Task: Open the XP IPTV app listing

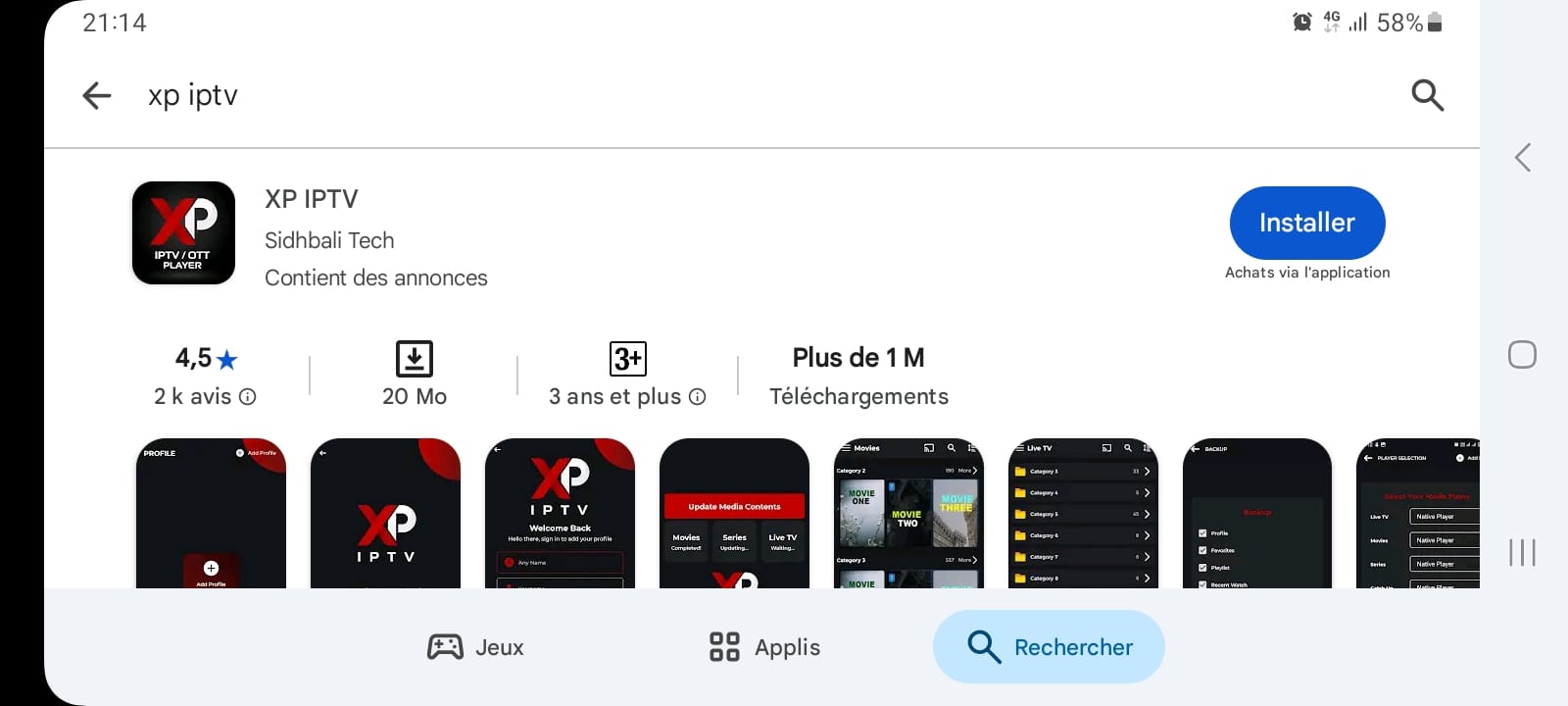Action: (x=312, y=199)
